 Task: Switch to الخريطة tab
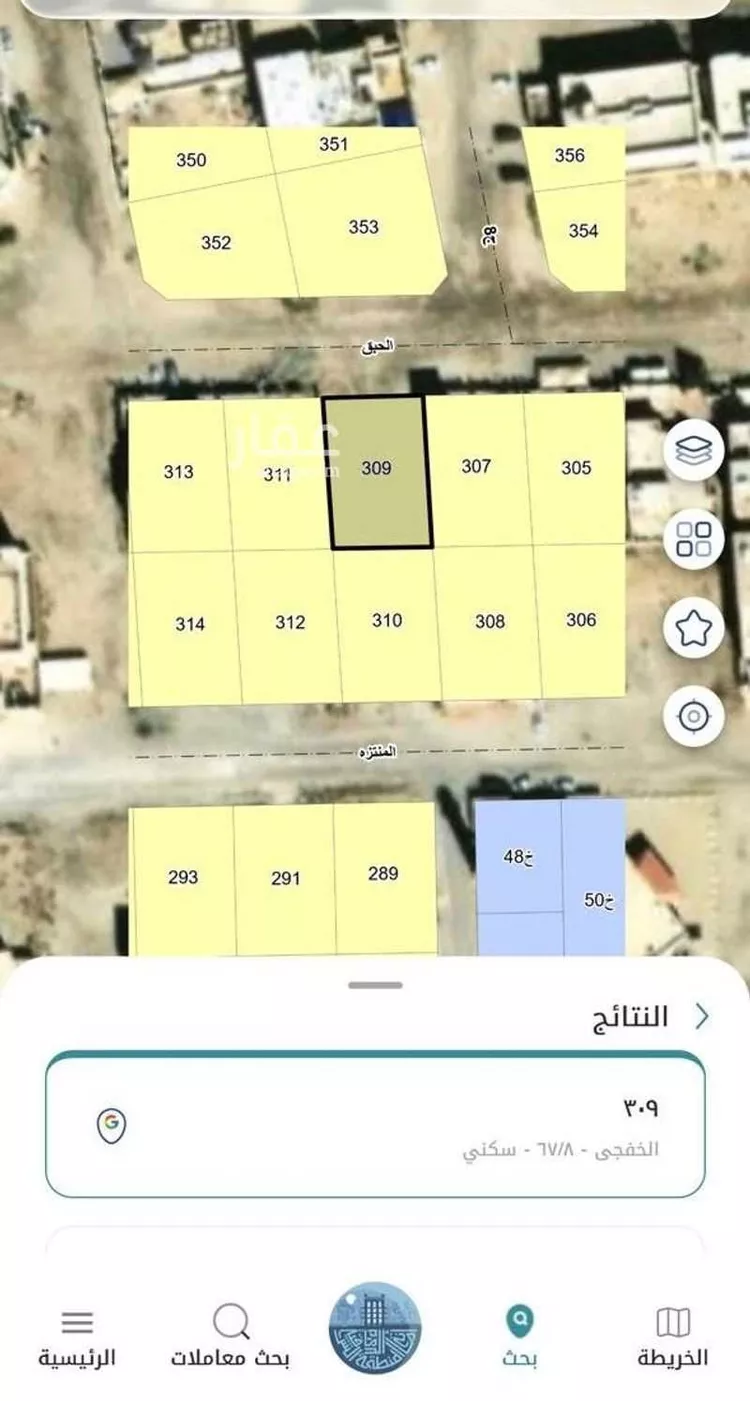pos(672,1337)
